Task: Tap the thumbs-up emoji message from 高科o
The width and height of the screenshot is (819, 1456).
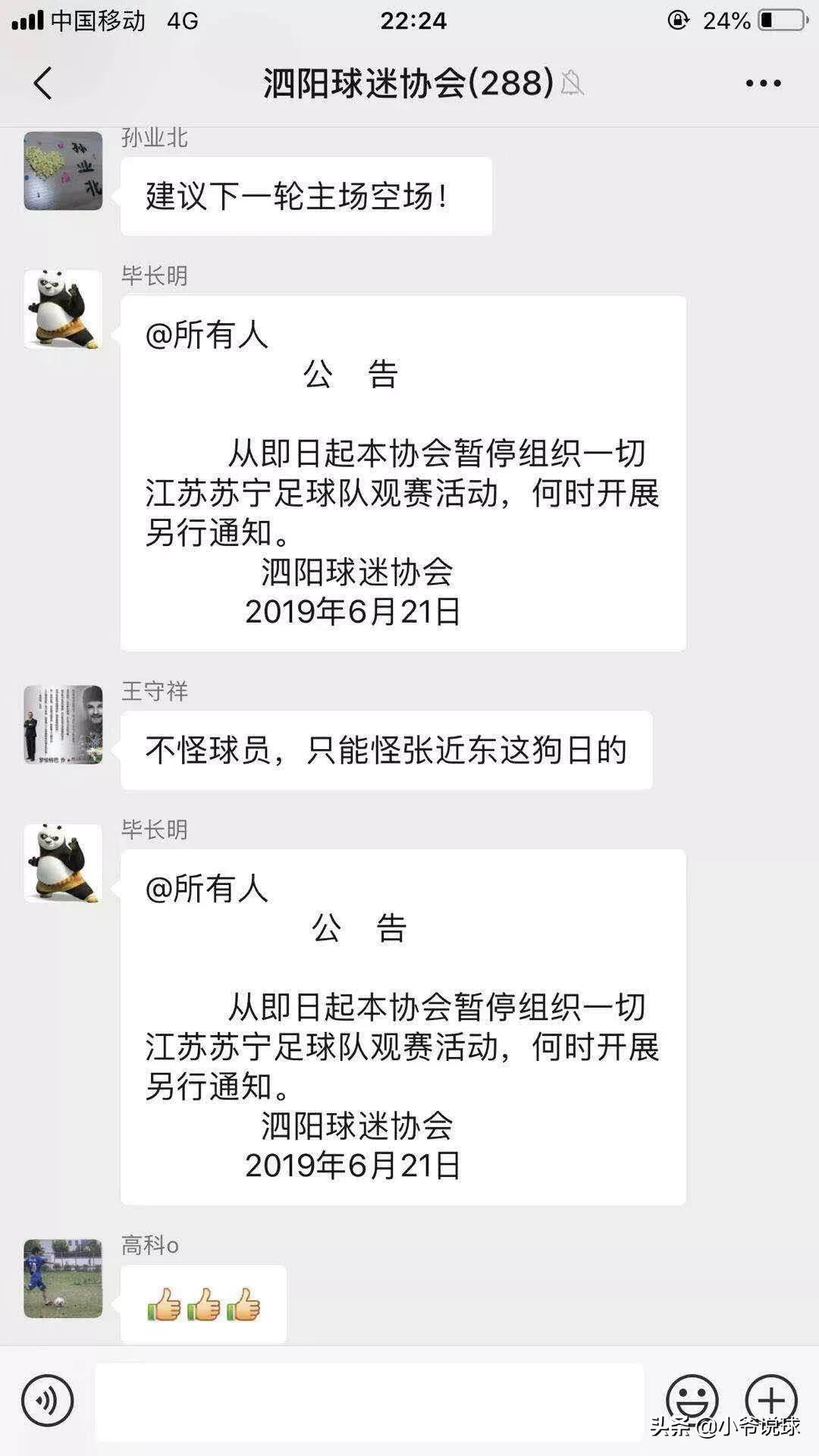Action: [x=201, y=1303]
